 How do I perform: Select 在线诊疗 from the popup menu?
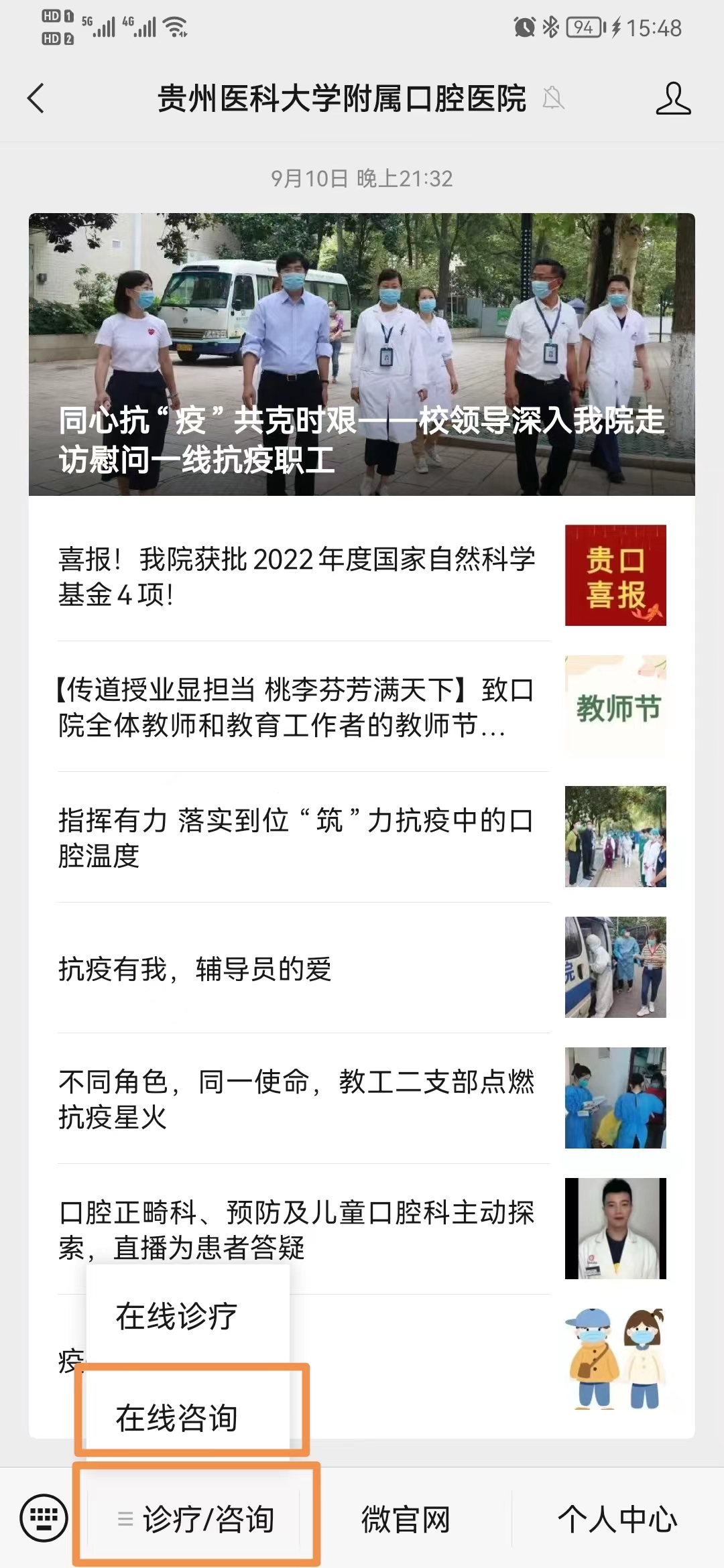pyautogui.click(x=177, y=1317)
